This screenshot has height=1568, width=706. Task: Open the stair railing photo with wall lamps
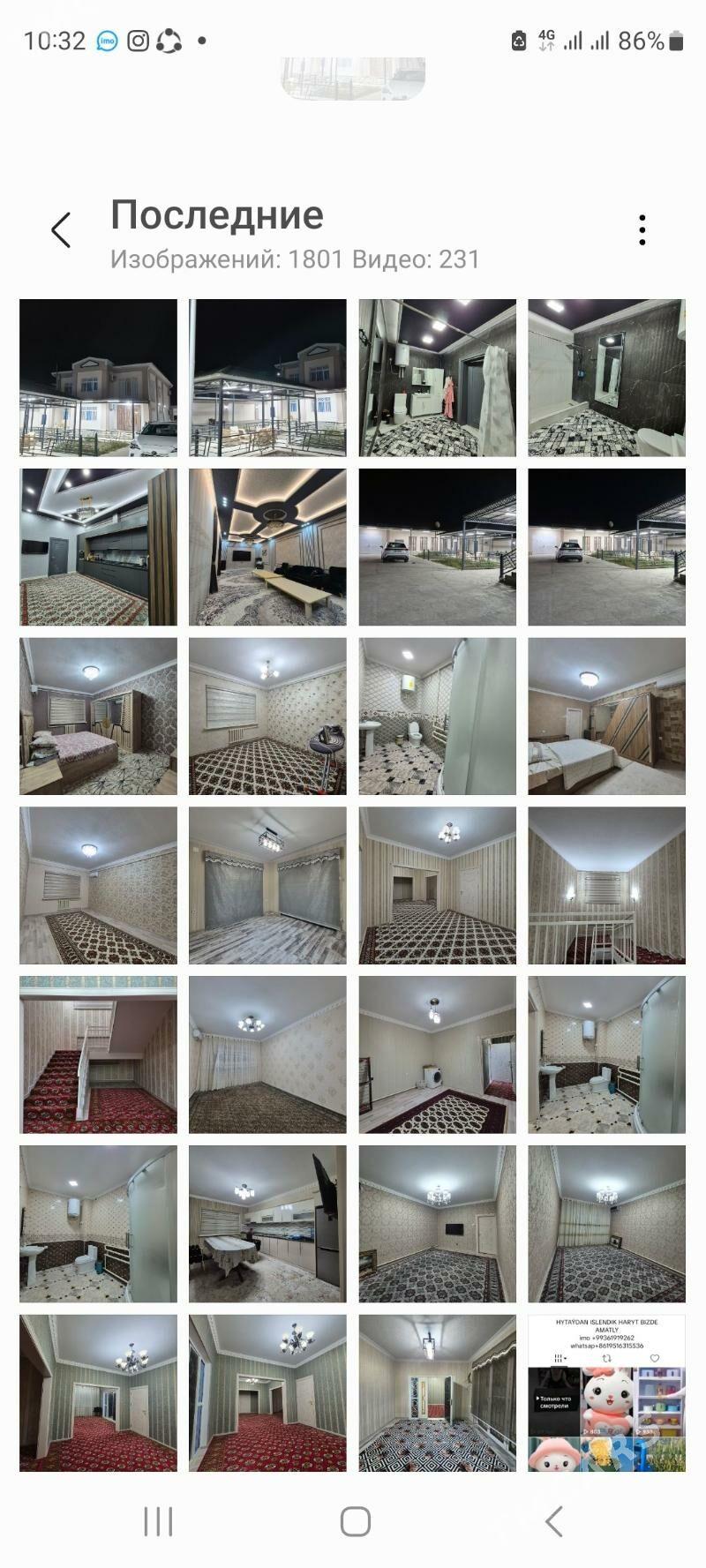[606, 886]
